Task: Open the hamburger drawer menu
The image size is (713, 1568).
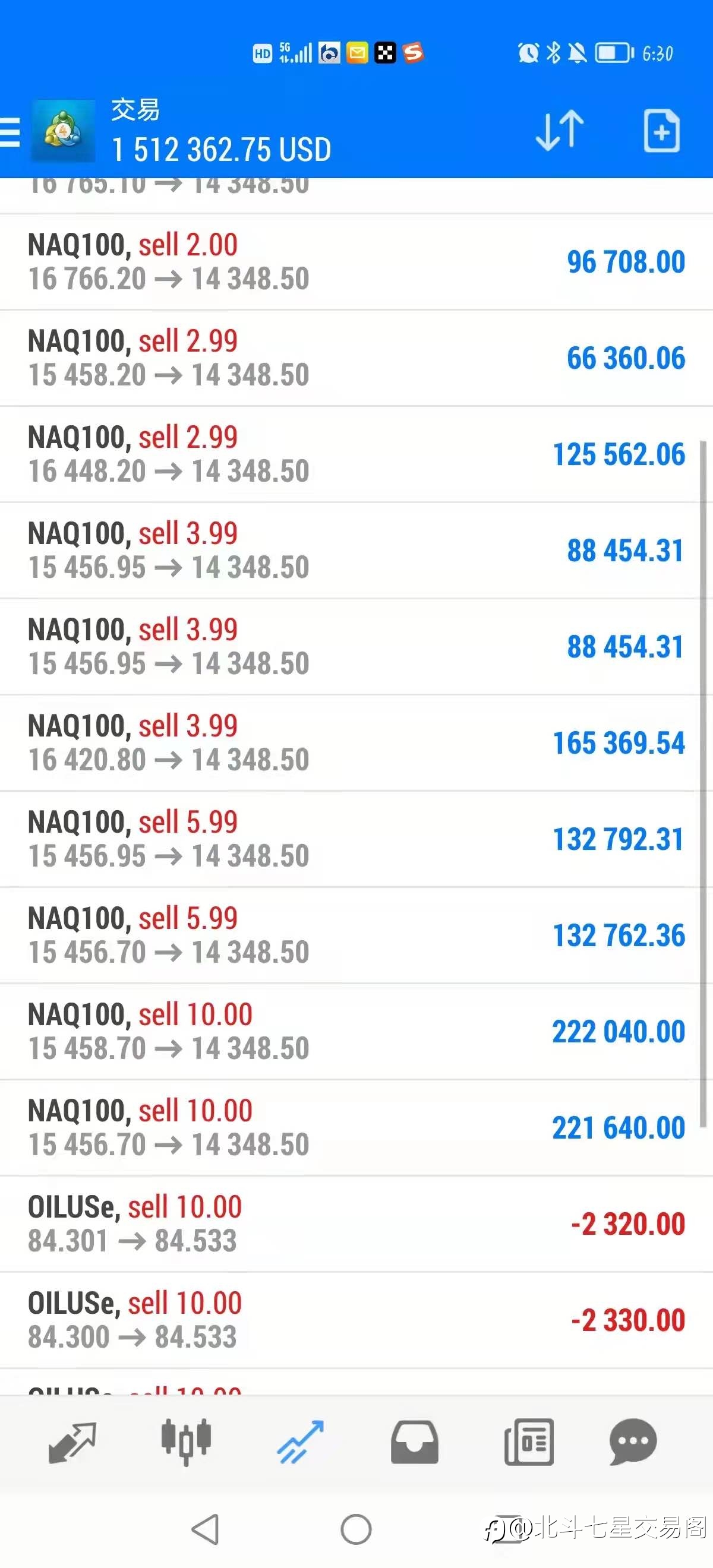Action: point(10,131)
